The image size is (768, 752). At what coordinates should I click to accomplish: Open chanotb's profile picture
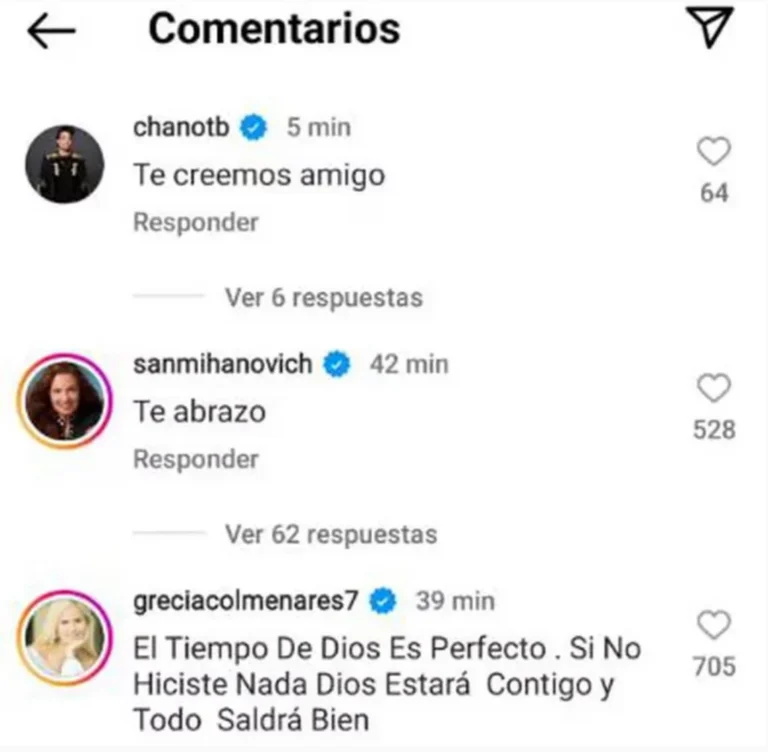[x=65, y=164]
